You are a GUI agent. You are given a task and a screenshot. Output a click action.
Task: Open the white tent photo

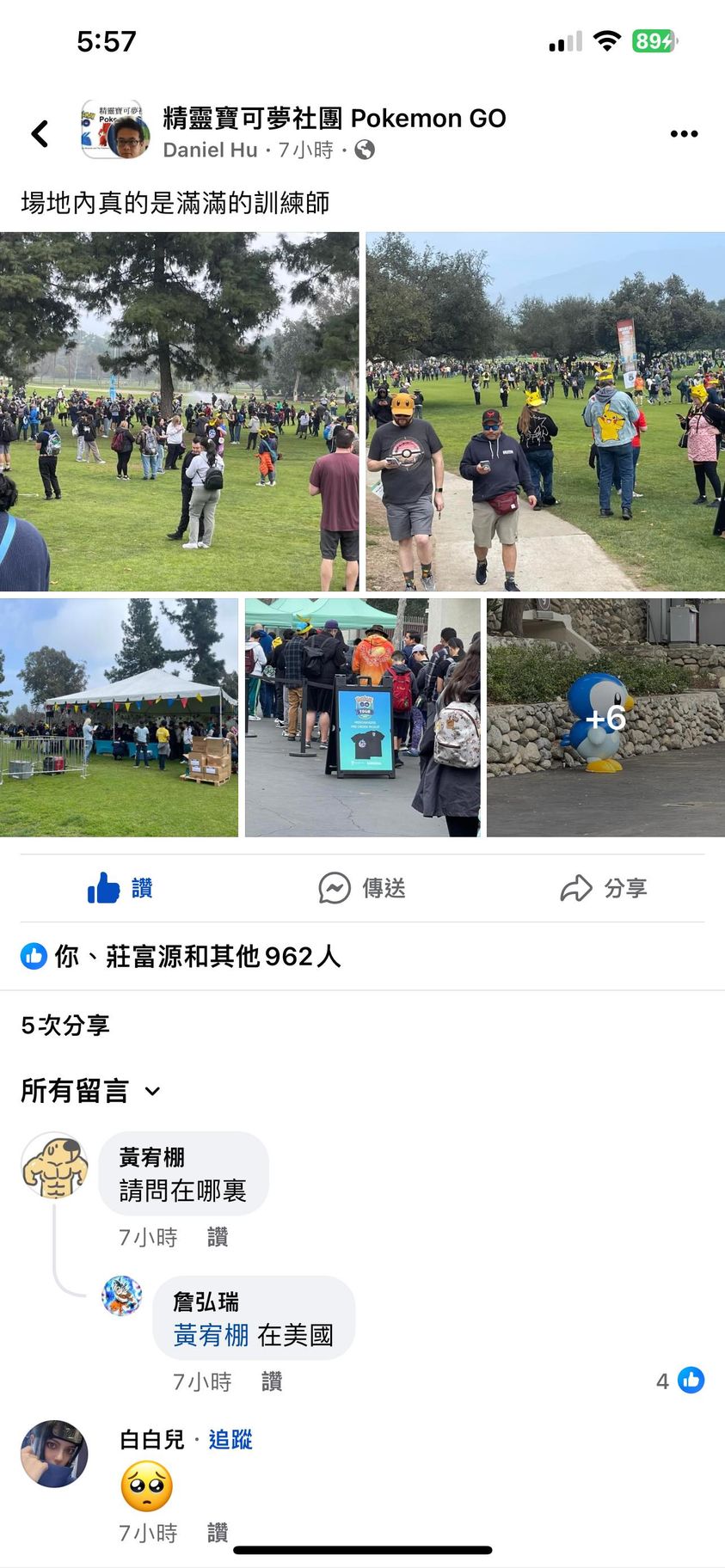(x=119, y=718)
